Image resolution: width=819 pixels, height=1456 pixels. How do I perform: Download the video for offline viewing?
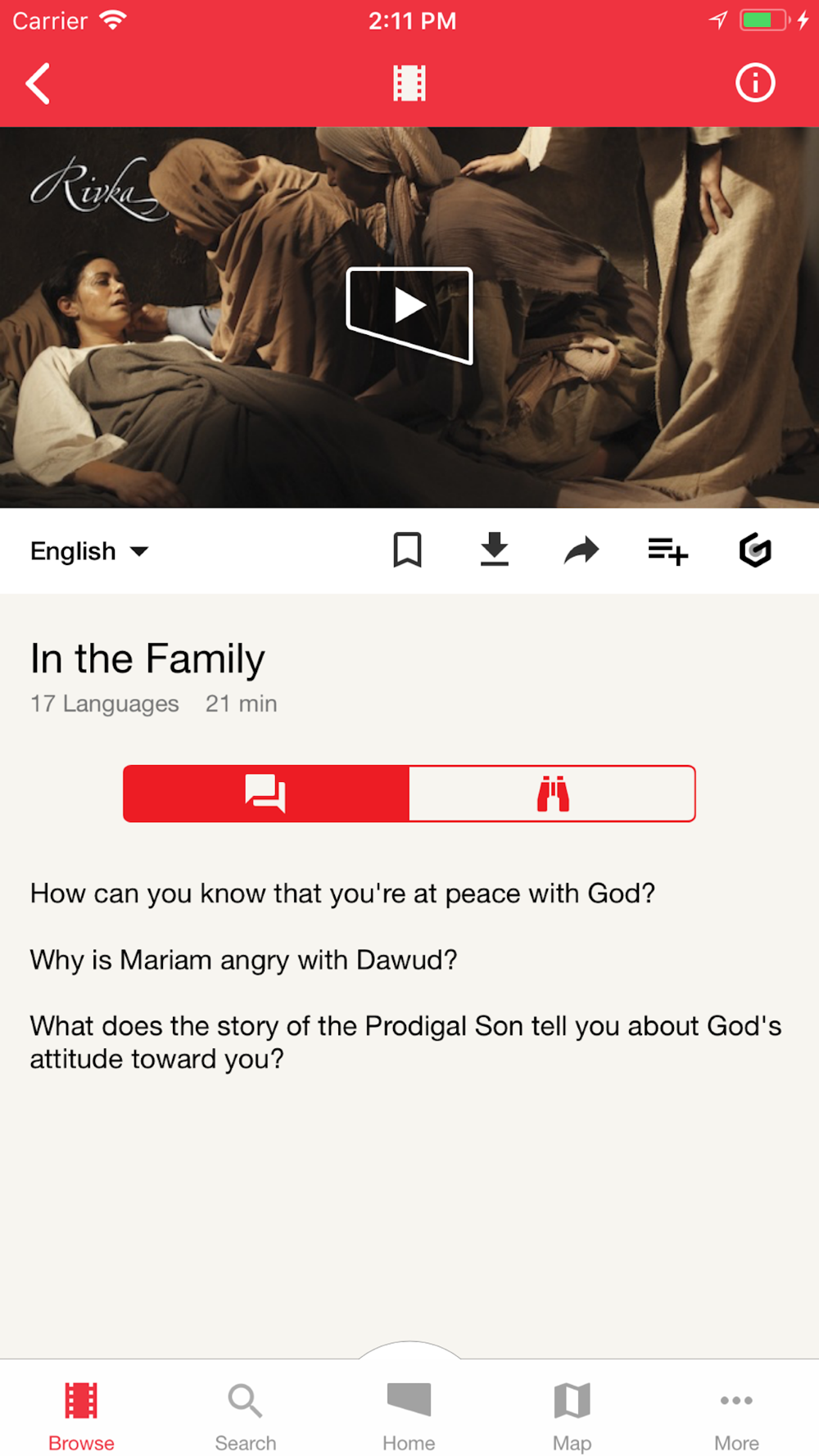point(495,550)
